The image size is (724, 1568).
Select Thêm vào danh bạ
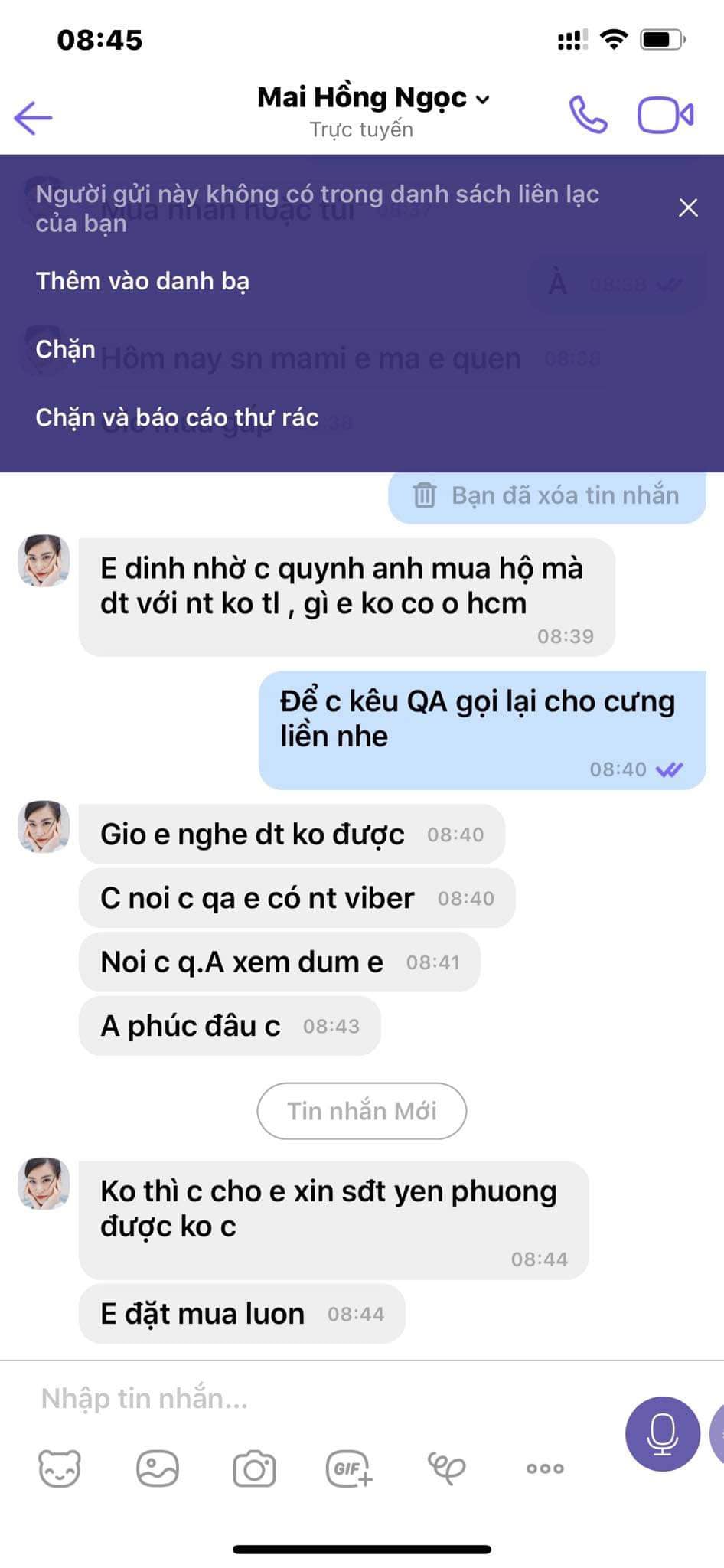coord(142,281)
